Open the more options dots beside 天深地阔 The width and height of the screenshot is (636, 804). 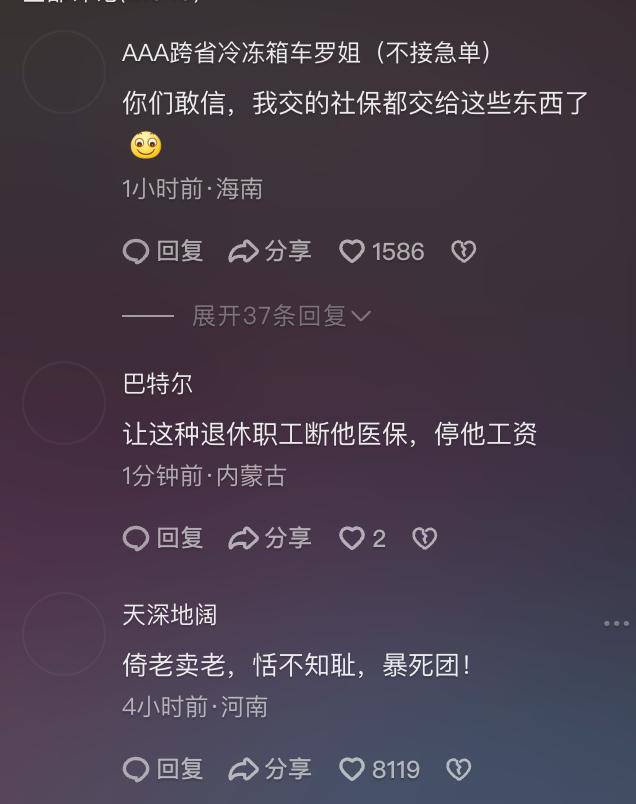click(616, 623)
